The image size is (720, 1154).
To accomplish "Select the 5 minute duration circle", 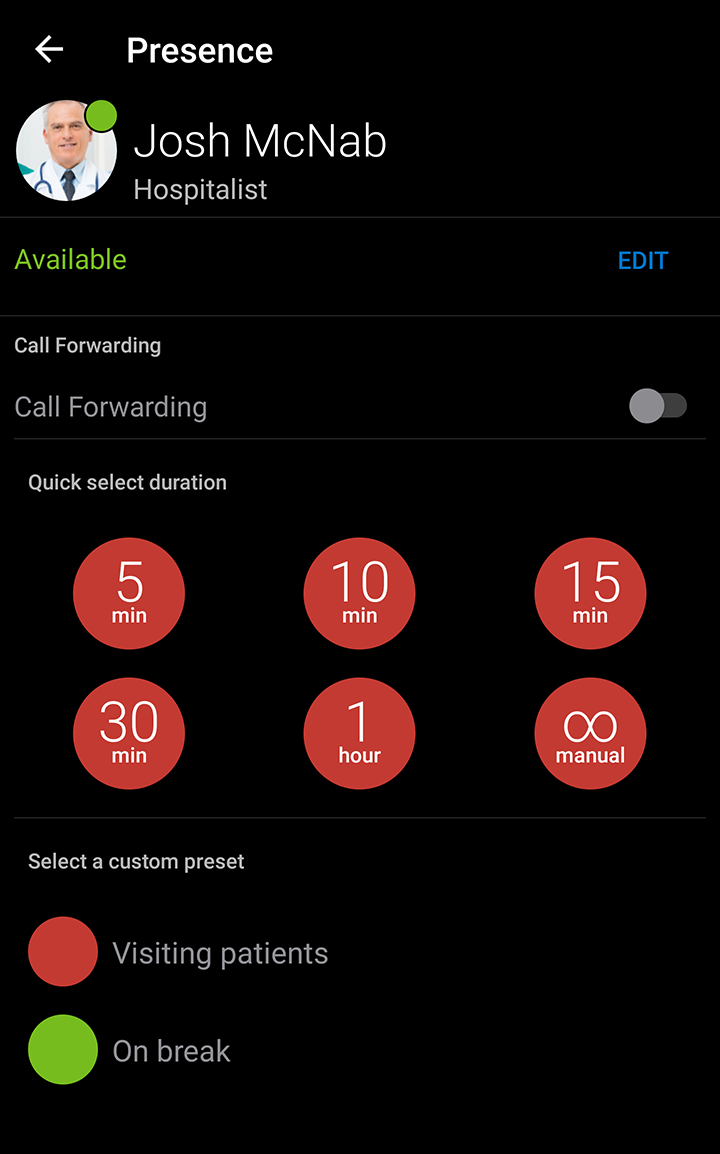I will (x=129, y=592).
